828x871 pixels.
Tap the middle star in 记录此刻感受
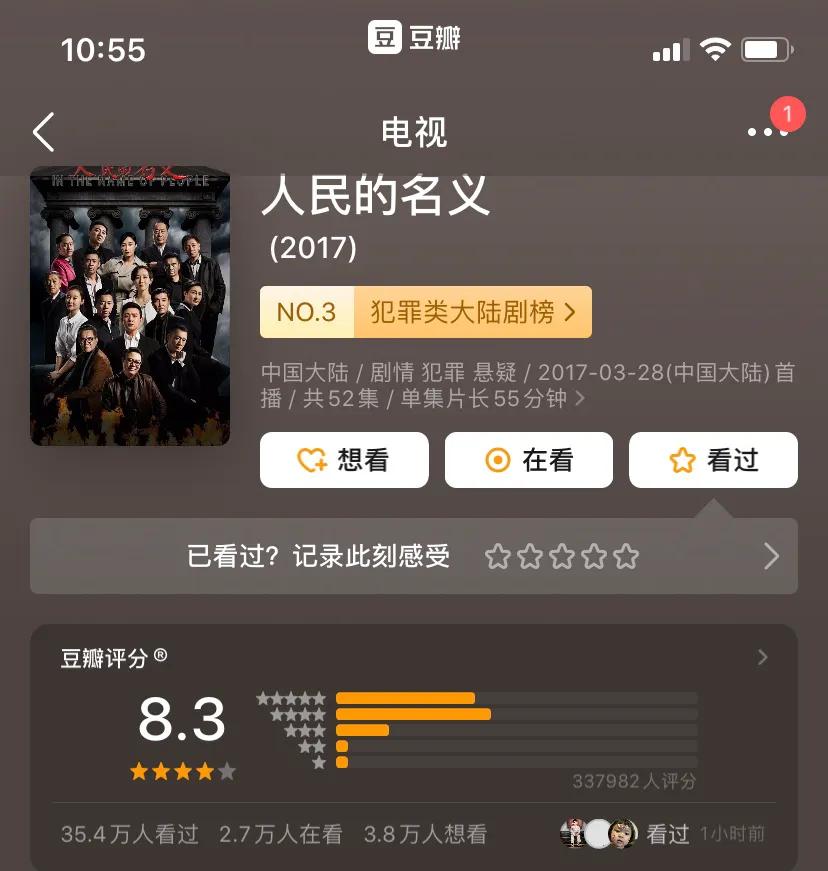[x=563, y=556]
